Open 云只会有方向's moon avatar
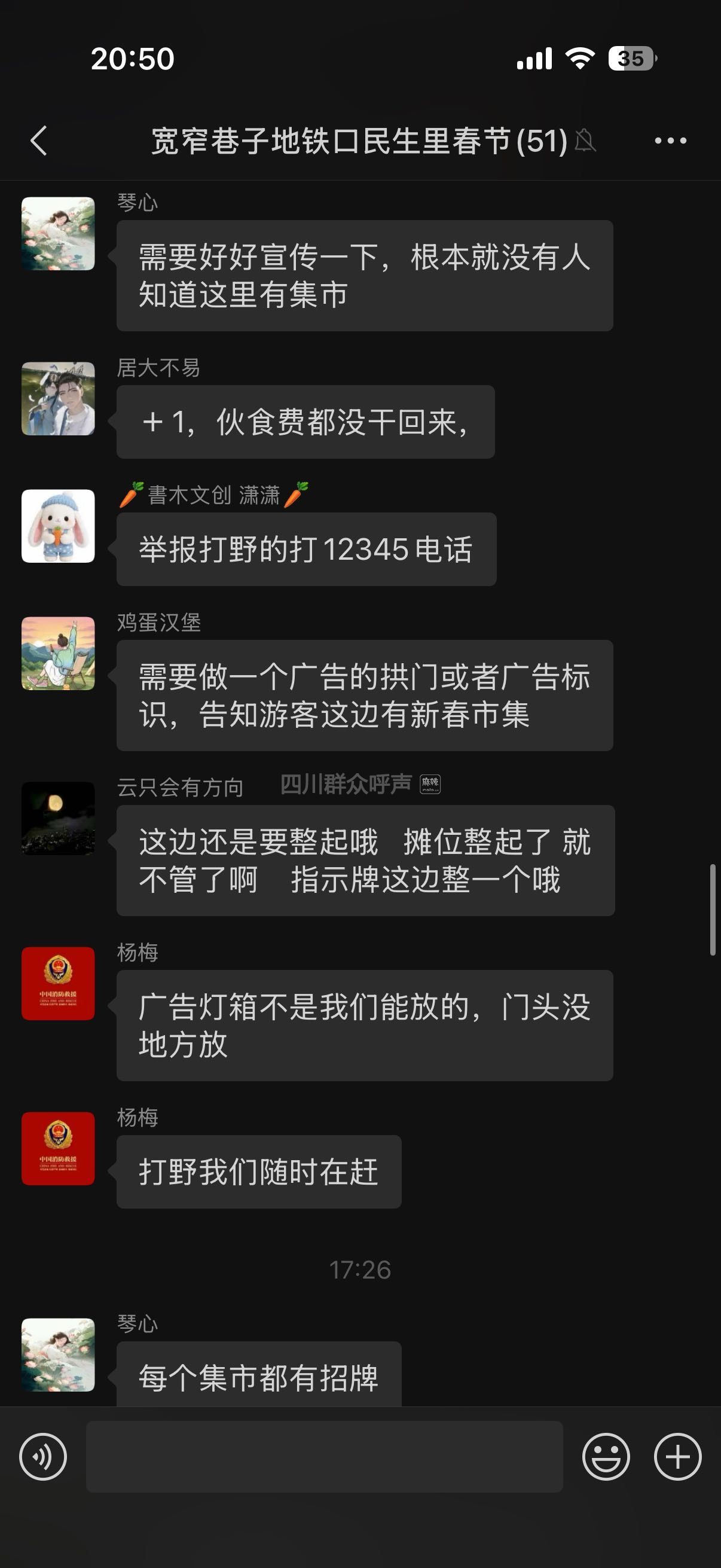 59,818
